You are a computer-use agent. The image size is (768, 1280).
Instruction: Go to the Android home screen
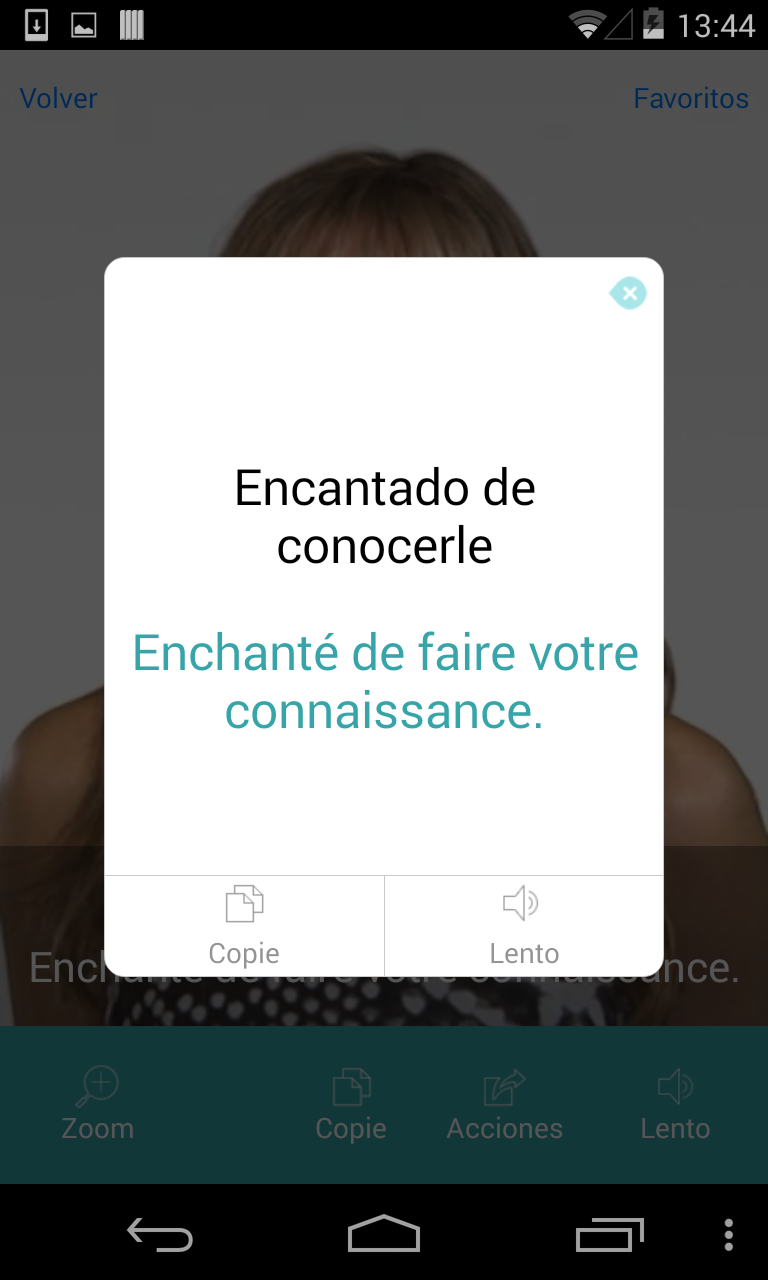click(384, 1234)
